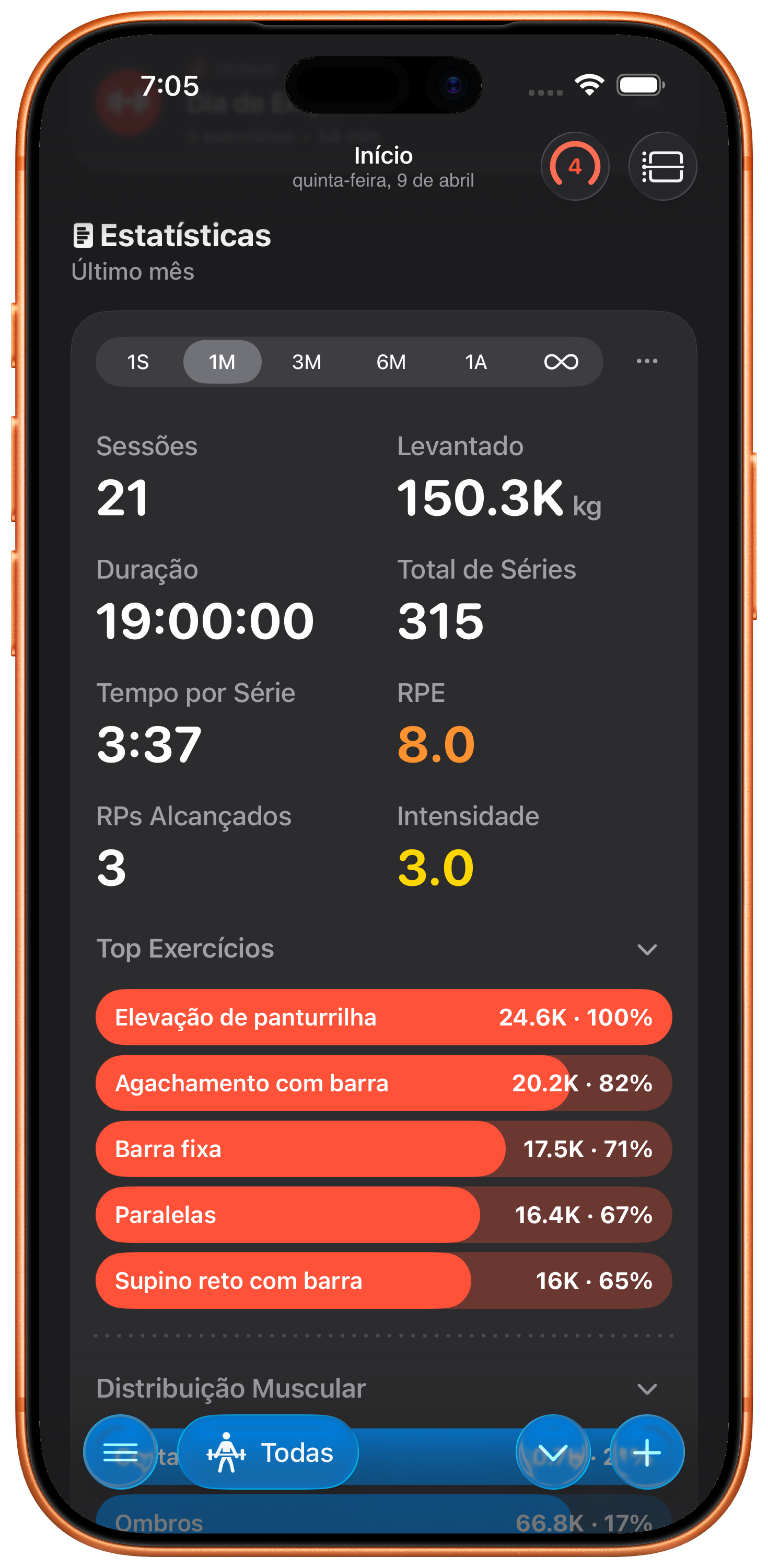
Task: Switch to the 6M time range
Action: 391,362
